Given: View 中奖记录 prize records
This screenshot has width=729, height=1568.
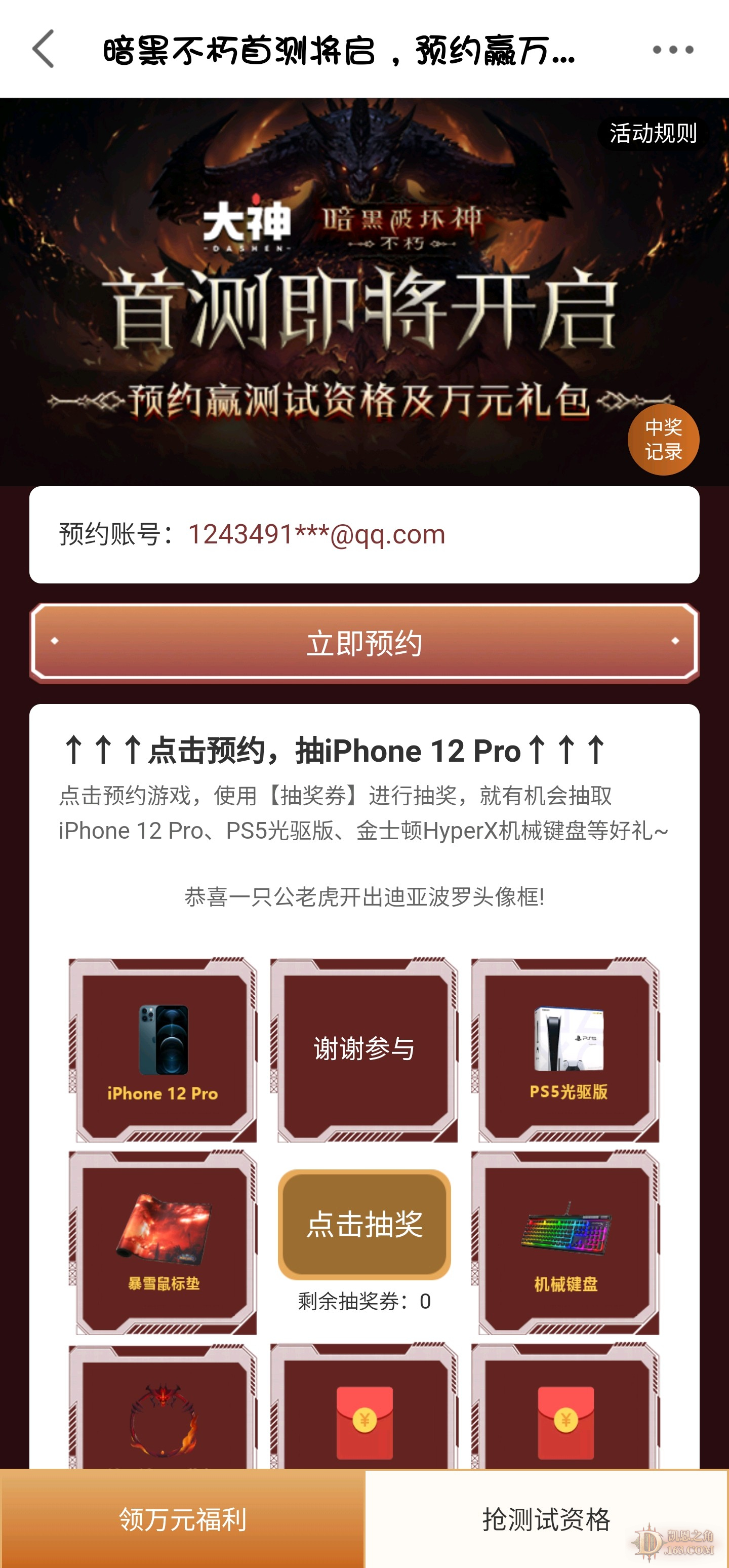Looking at the screenshot, I should pyautogui.click(x=663, y=440).
